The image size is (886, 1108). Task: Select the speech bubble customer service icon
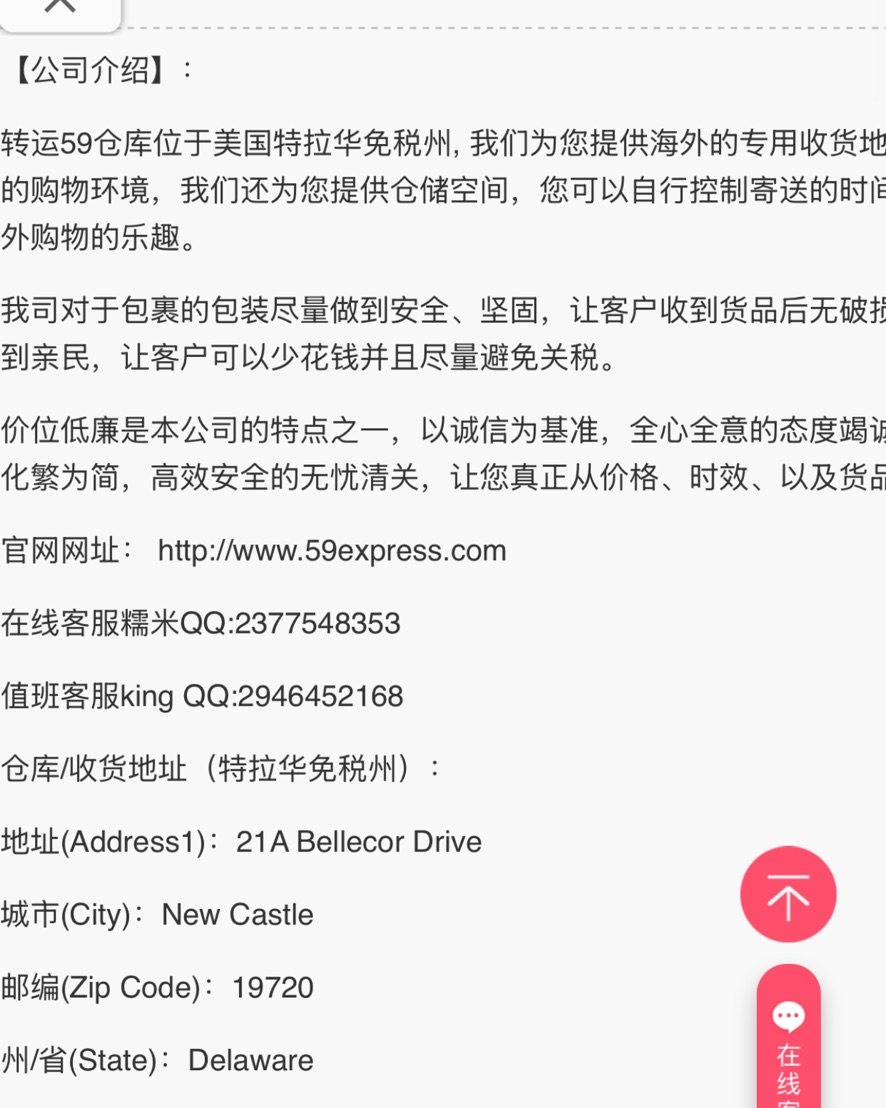click(x=789, y=1016)
